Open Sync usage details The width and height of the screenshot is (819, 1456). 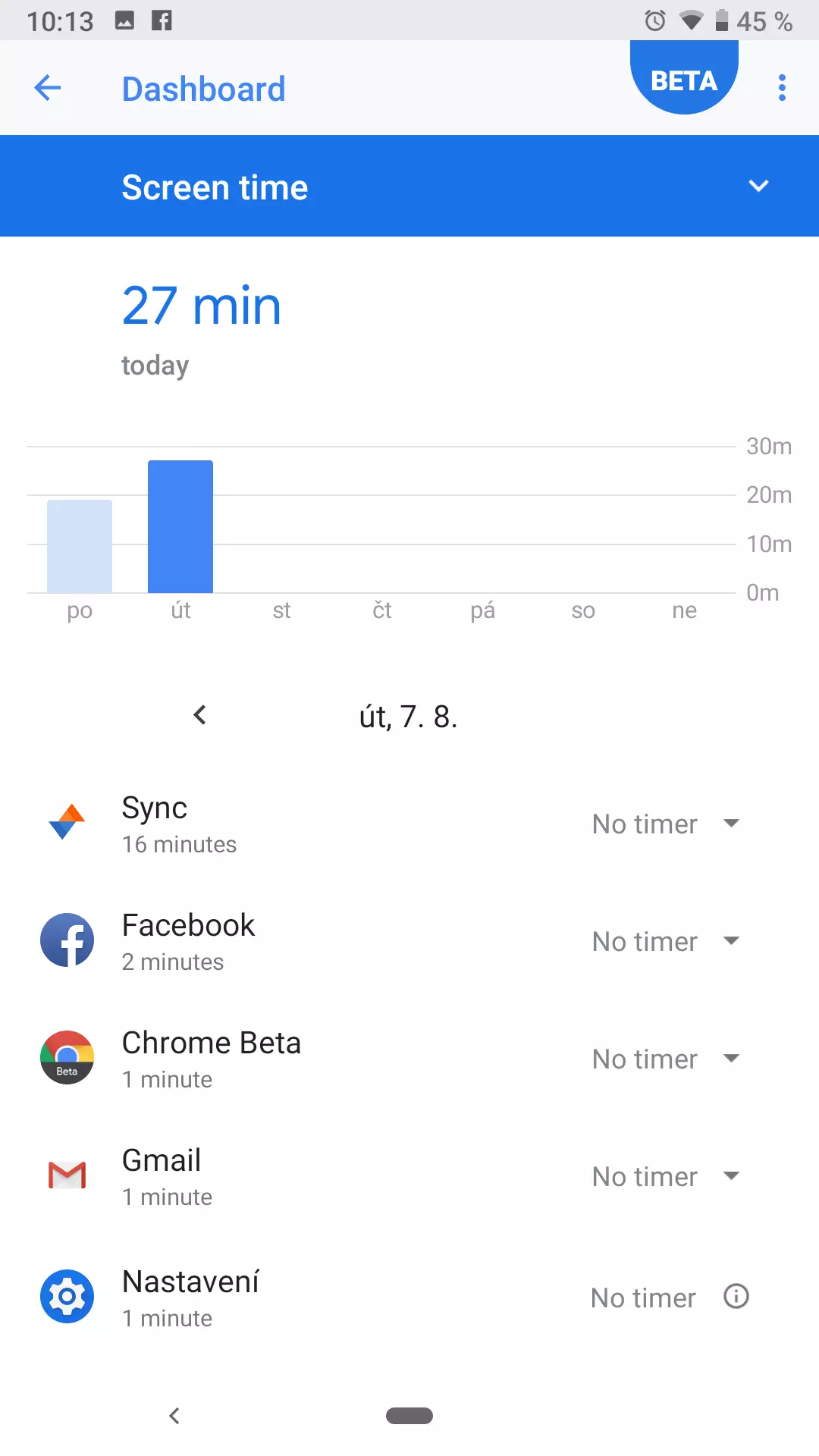[x=303, y=824]
